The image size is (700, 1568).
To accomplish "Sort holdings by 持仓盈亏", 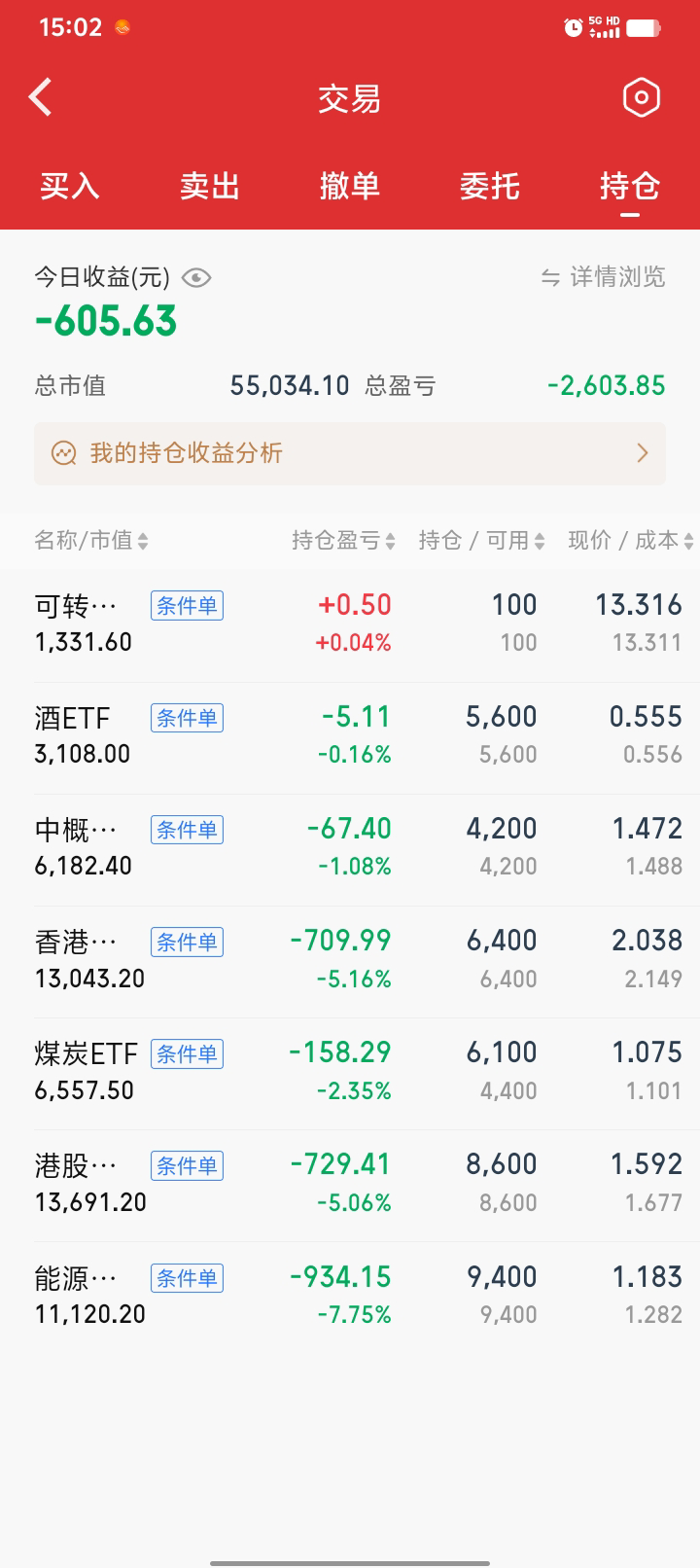I will pos(343,541).
